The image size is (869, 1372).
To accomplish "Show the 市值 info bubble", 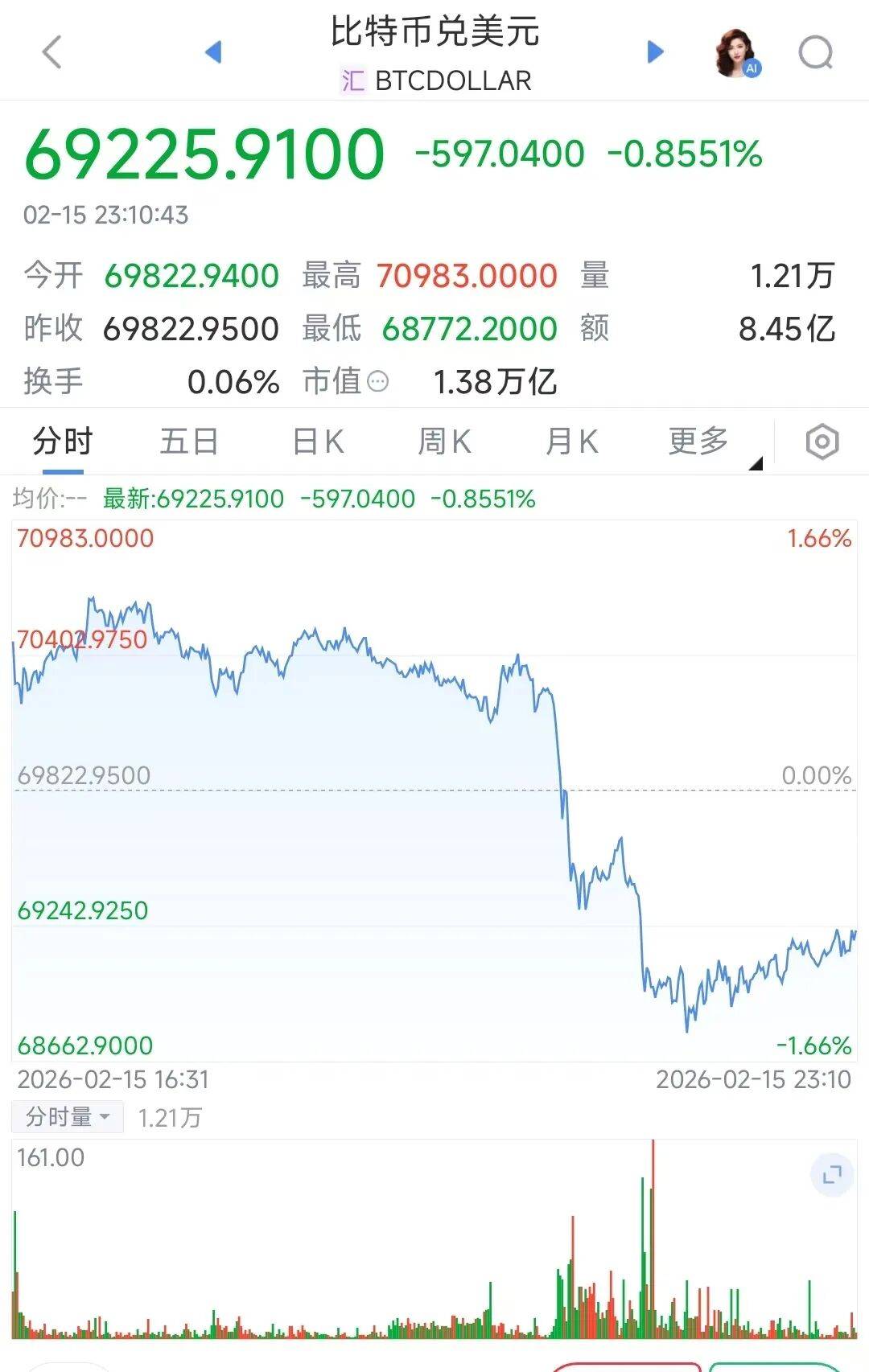I will pyautogui.click(x=377, y=381).
